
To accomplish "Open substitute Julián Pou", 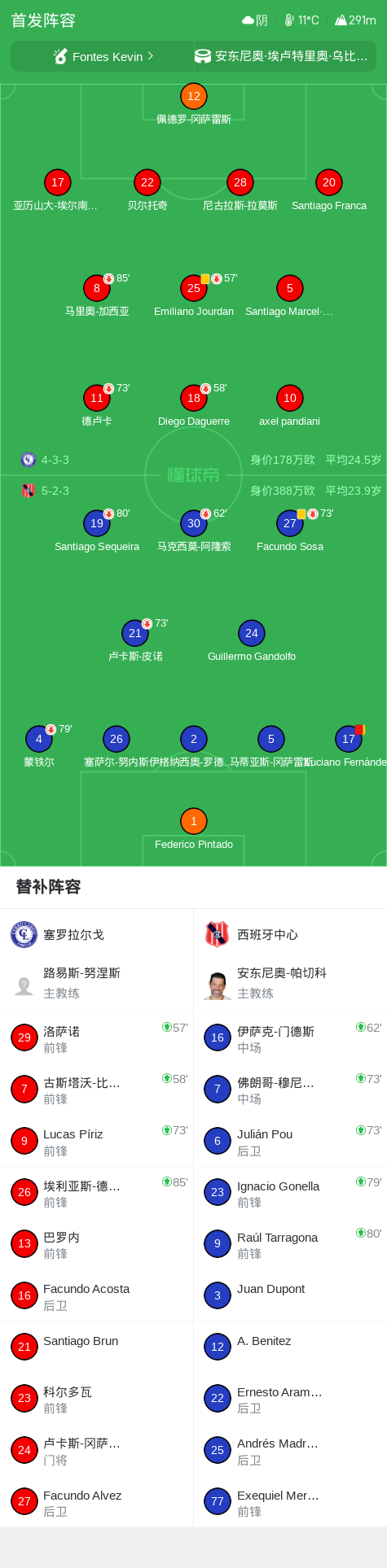I will (x=290, y=1142).
